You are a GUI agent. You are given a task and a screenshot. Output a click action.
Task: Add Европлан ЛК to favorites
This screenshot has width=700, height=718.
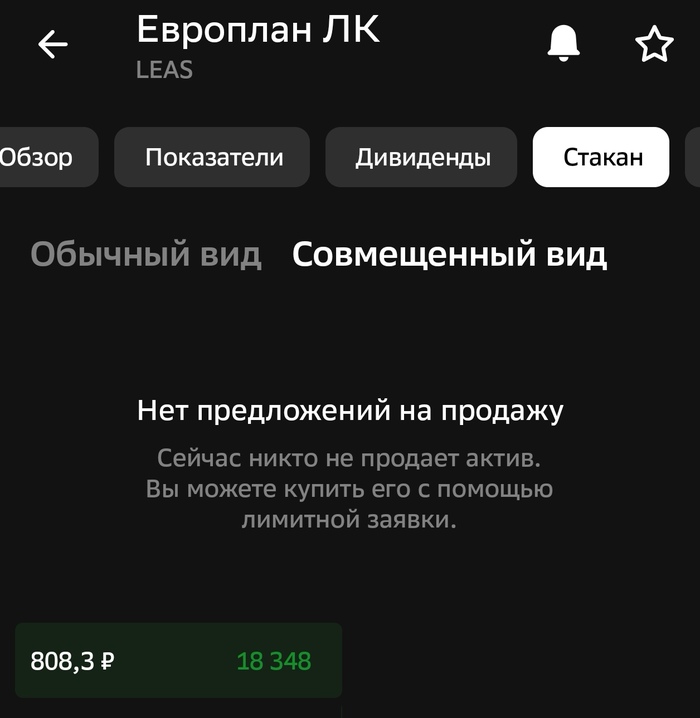point(654,44)
